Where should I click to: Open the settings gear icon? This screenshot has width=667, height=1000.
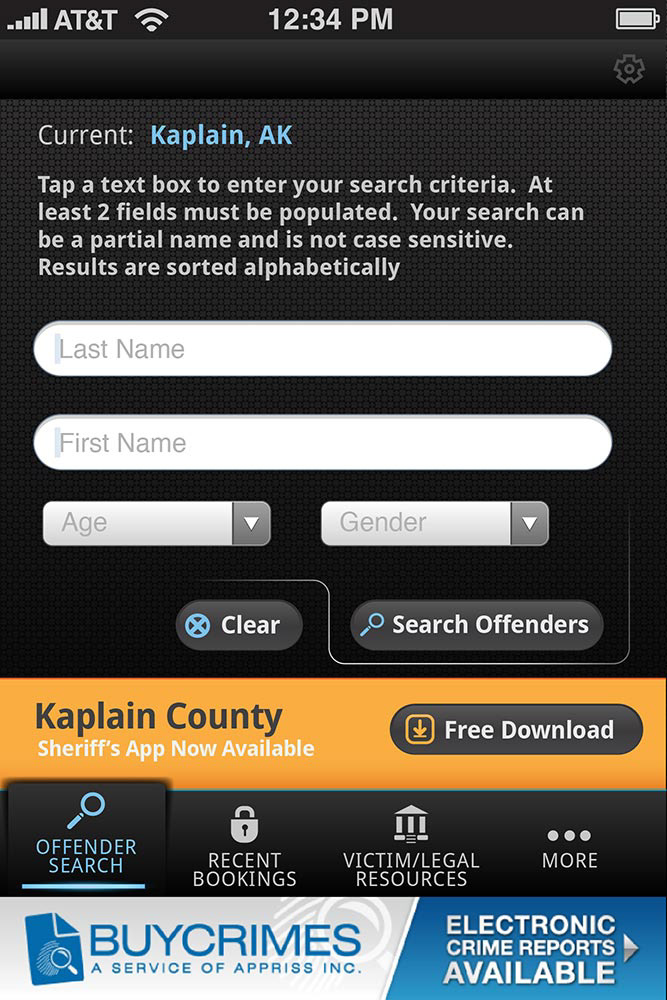pos(629,69)
